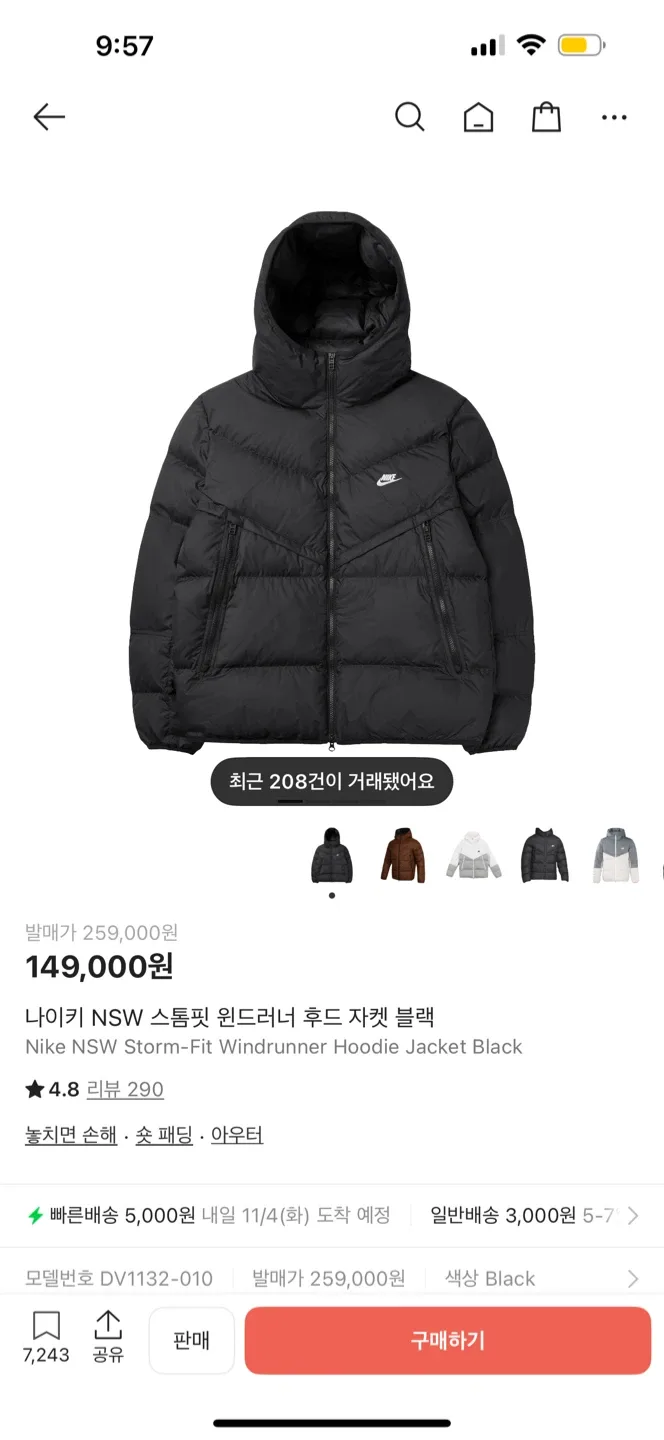
Task: Share this product with 공유
Action: tap(108, 1338)
